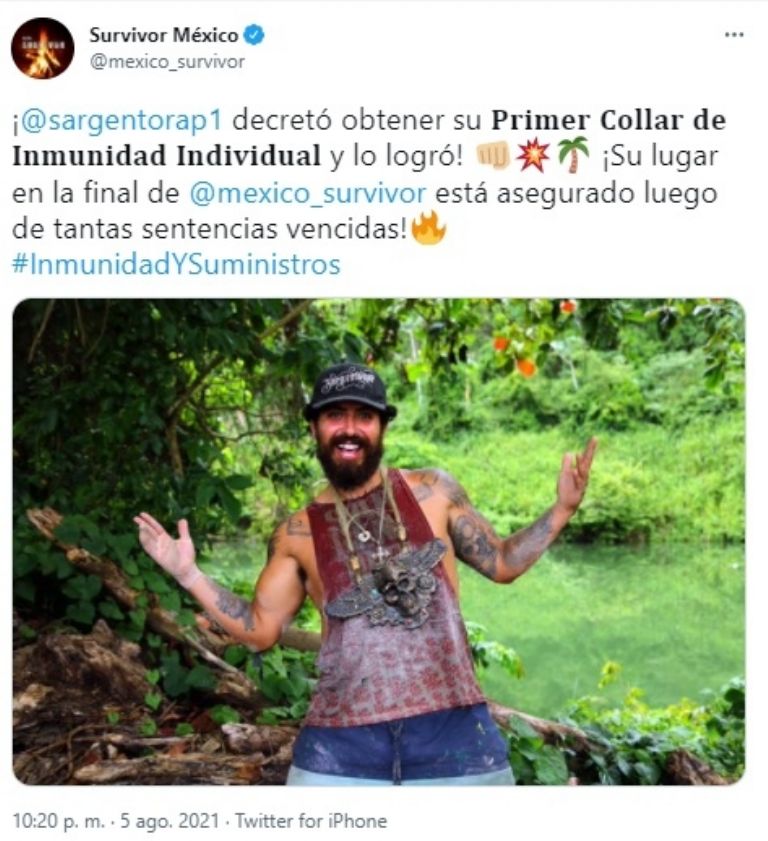Open the Twitter for iPhone source link

pyautogui.click(x=310, y=820)
